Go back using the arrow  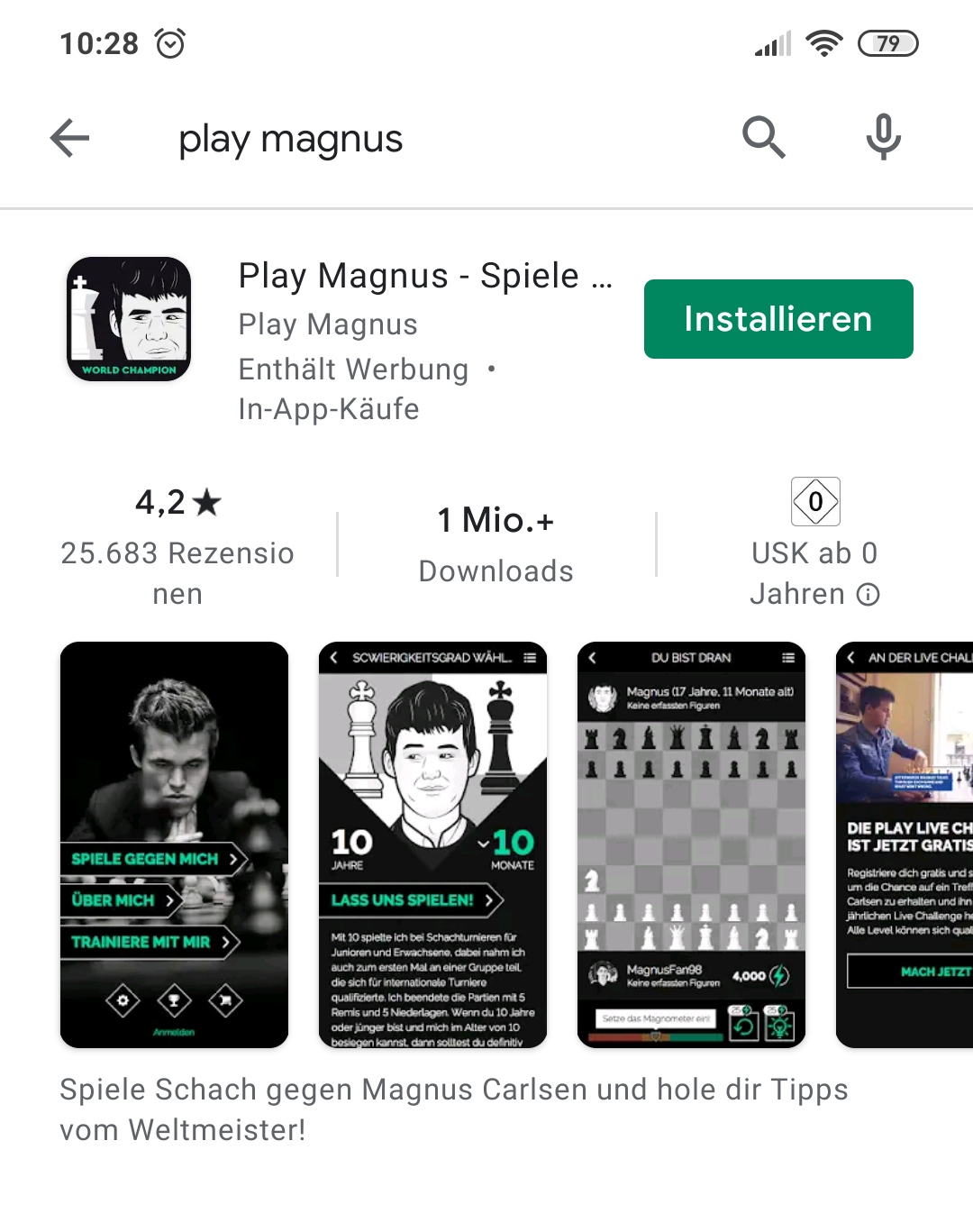point(69,138)
